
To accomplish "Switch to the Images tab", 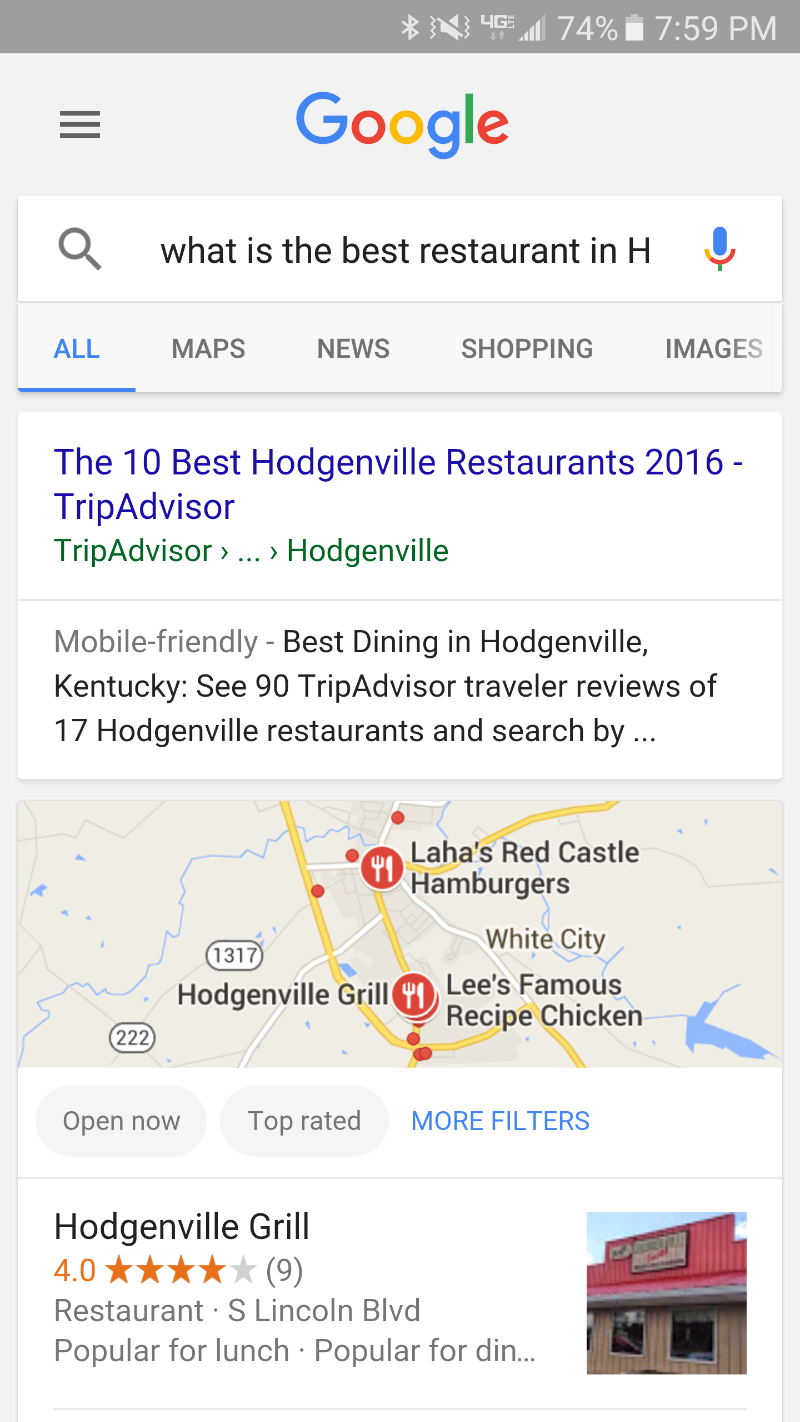I will [x=713, y=349].
